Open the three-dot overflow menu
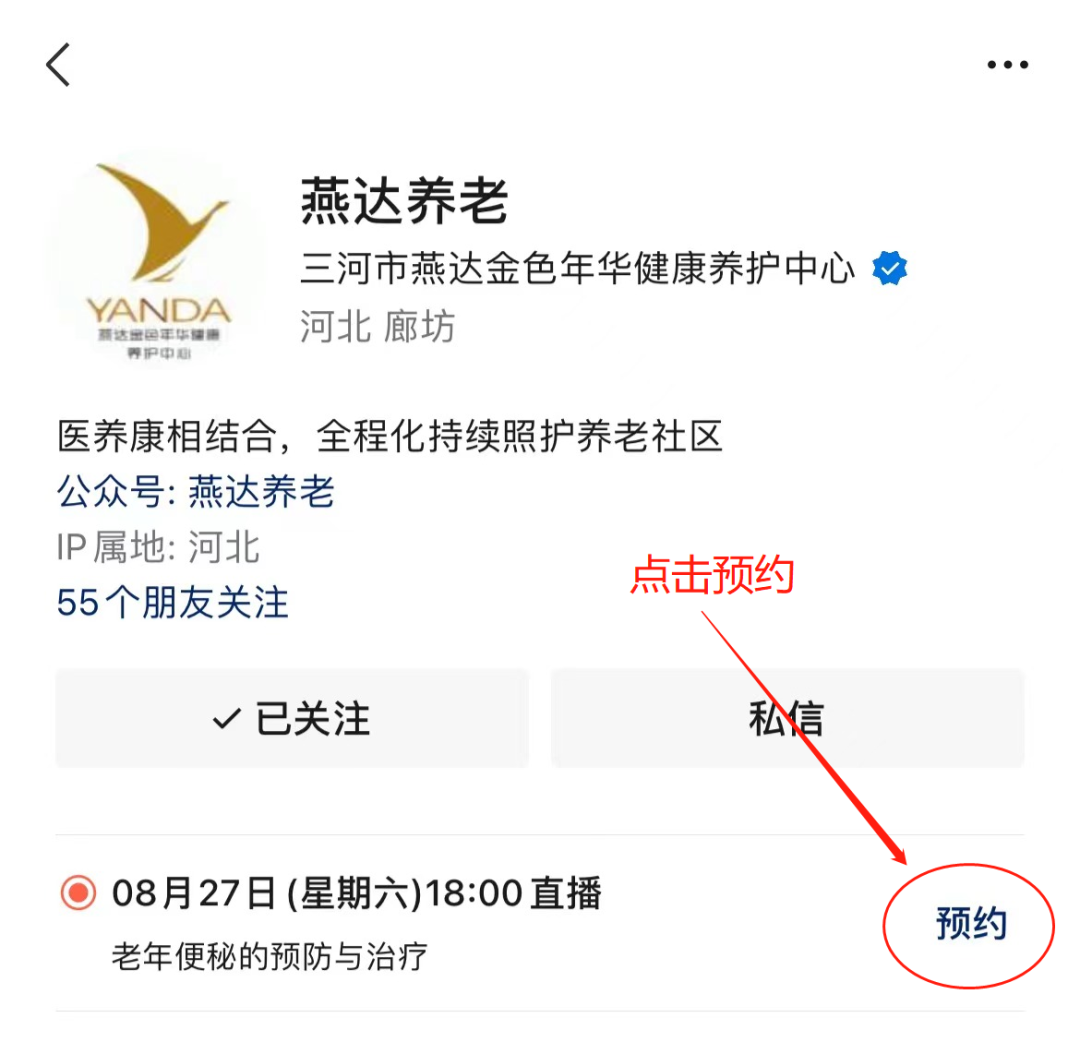The image size is (1080, 1042). pyautogui.click(x=1007, y=66)
